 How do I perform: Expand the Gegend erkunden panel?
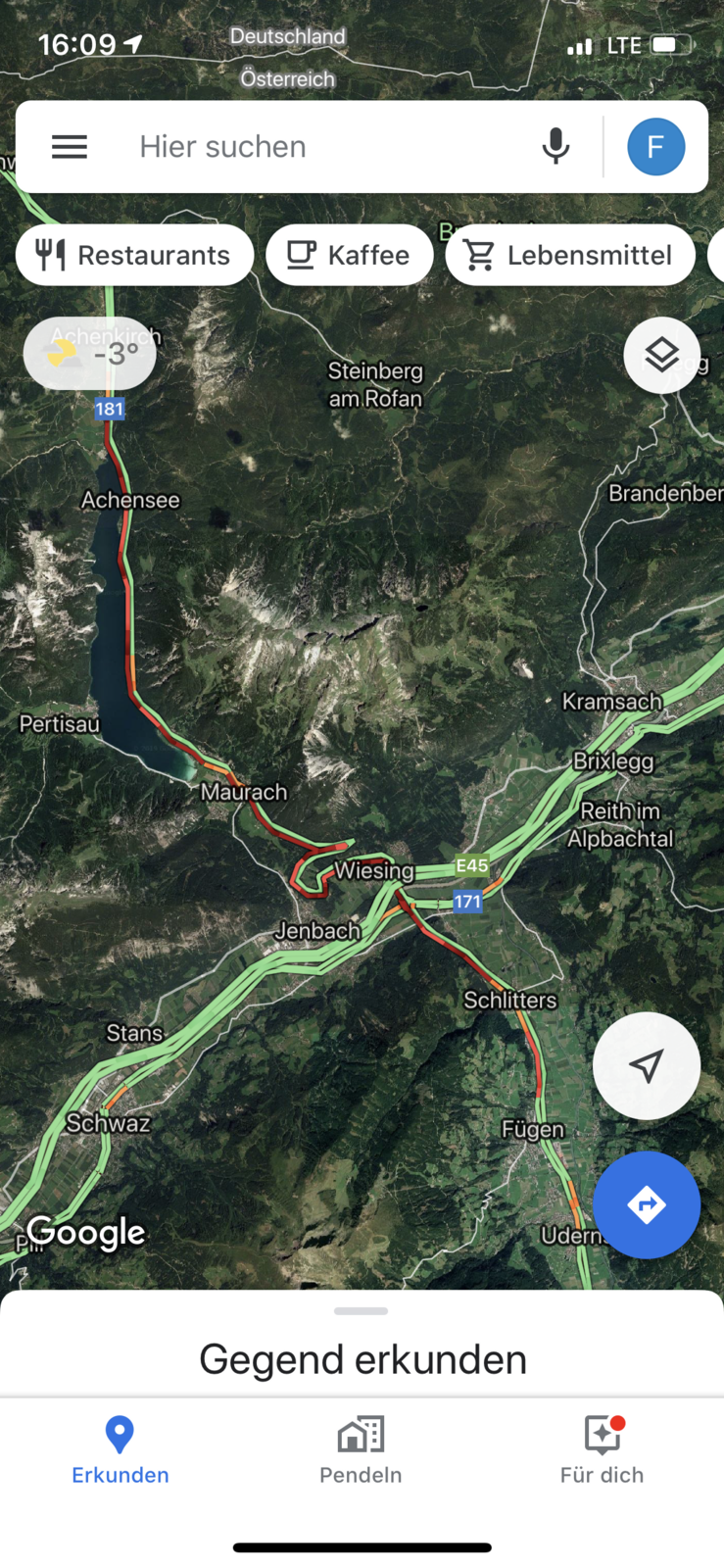click(x=362, y=1357)
